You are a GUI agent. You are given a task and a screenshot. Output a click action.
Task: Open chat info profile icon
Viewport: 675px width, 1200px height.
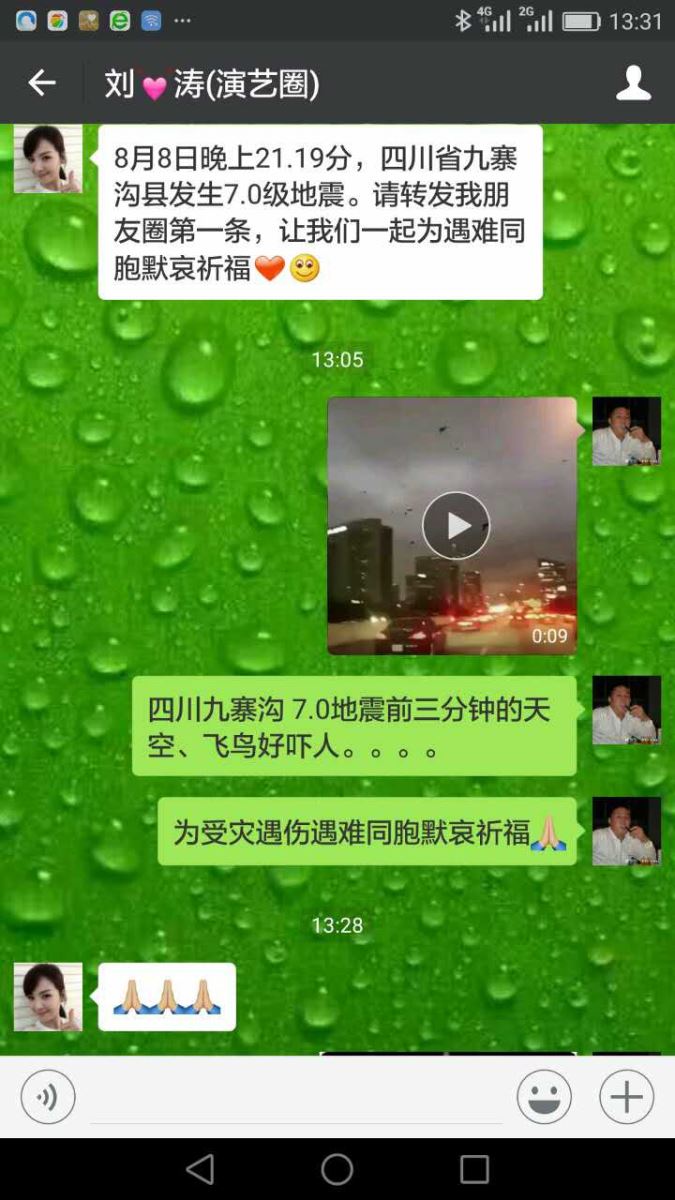pyautogui.click(x=633, y=83)
